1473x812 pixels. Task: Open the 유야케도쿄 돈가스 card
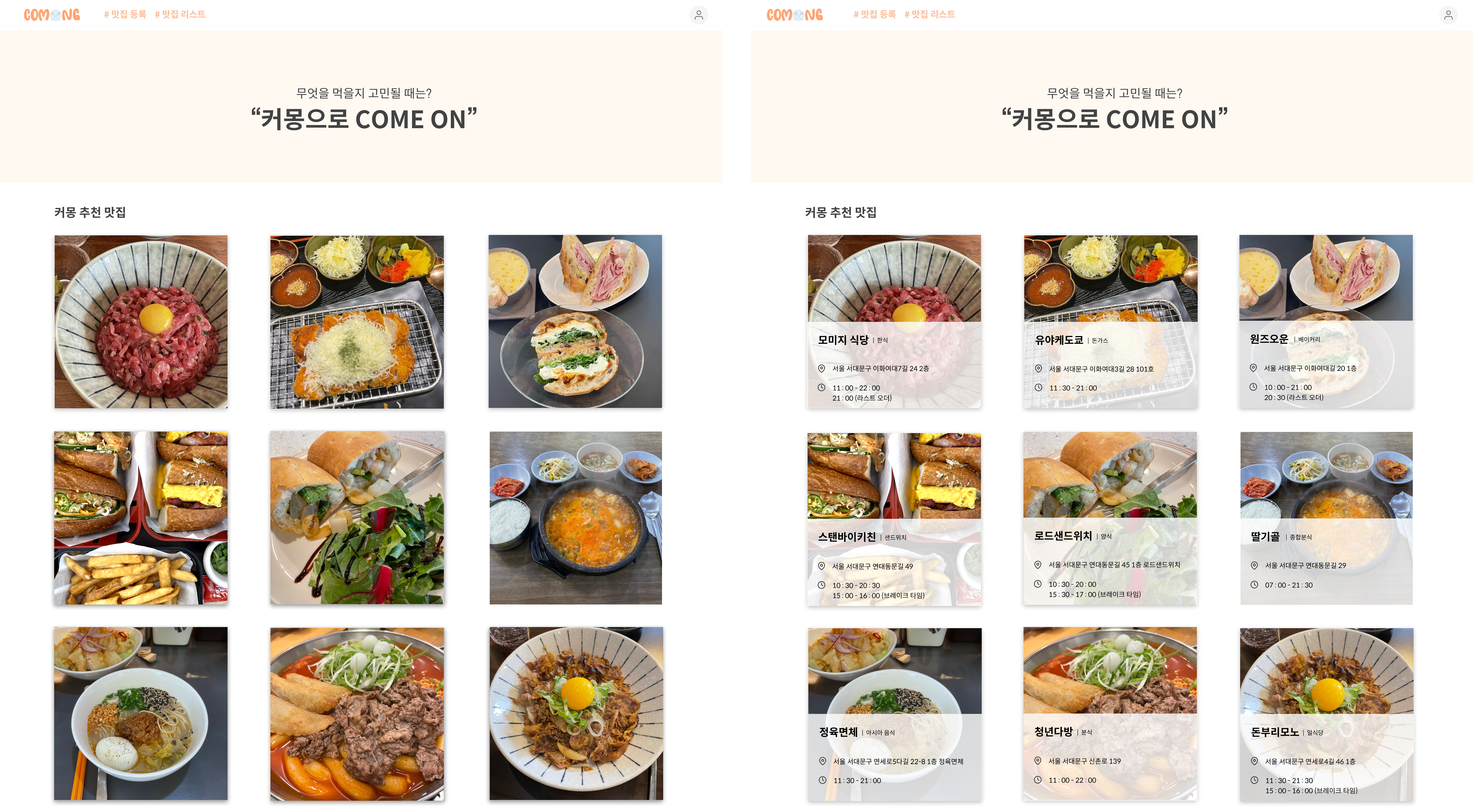click(x=1110, y=322)
